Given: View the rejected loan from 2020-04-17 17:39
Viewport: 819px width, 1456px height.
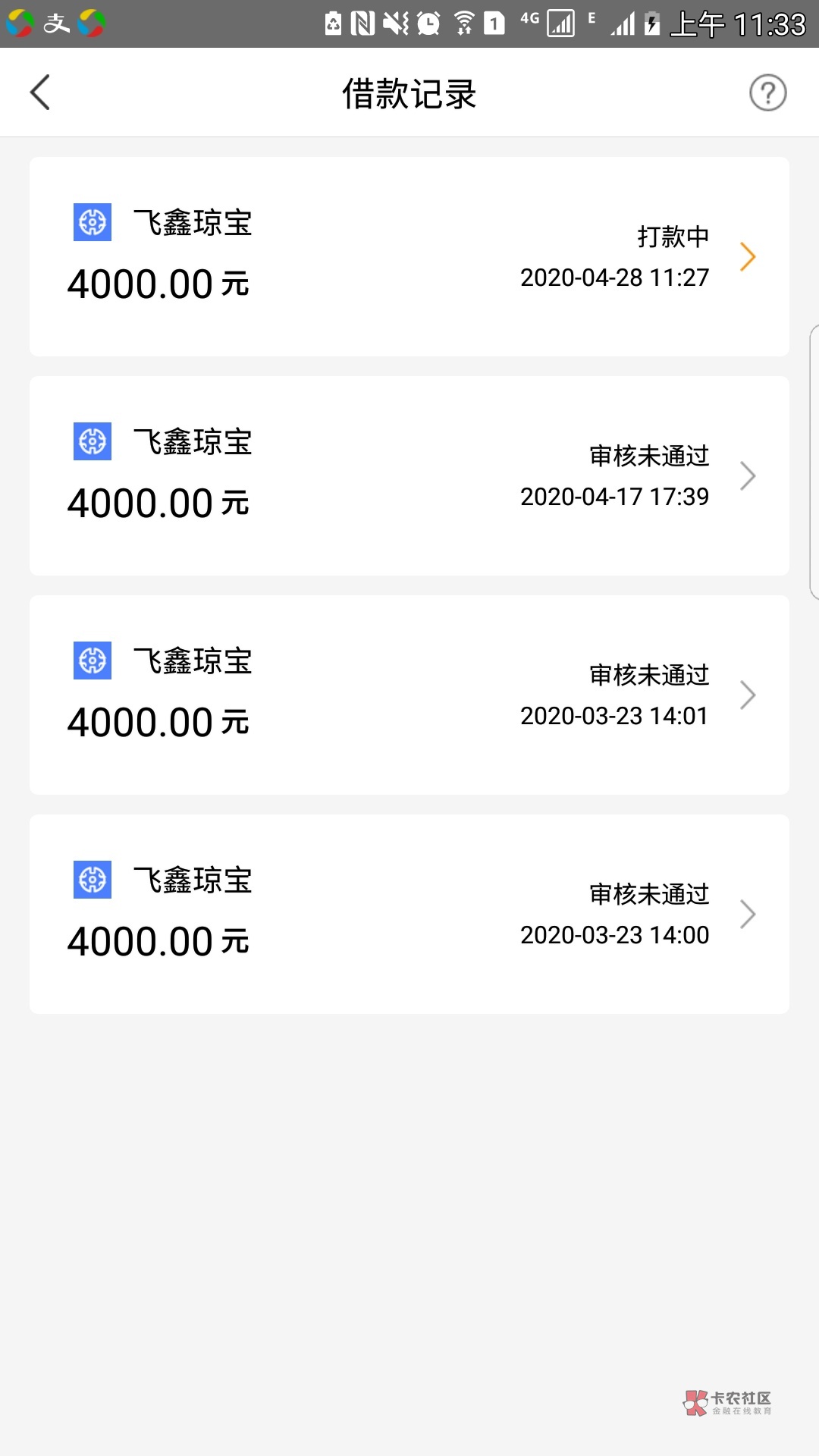Looking at the screenshot, I should point(409,475).
